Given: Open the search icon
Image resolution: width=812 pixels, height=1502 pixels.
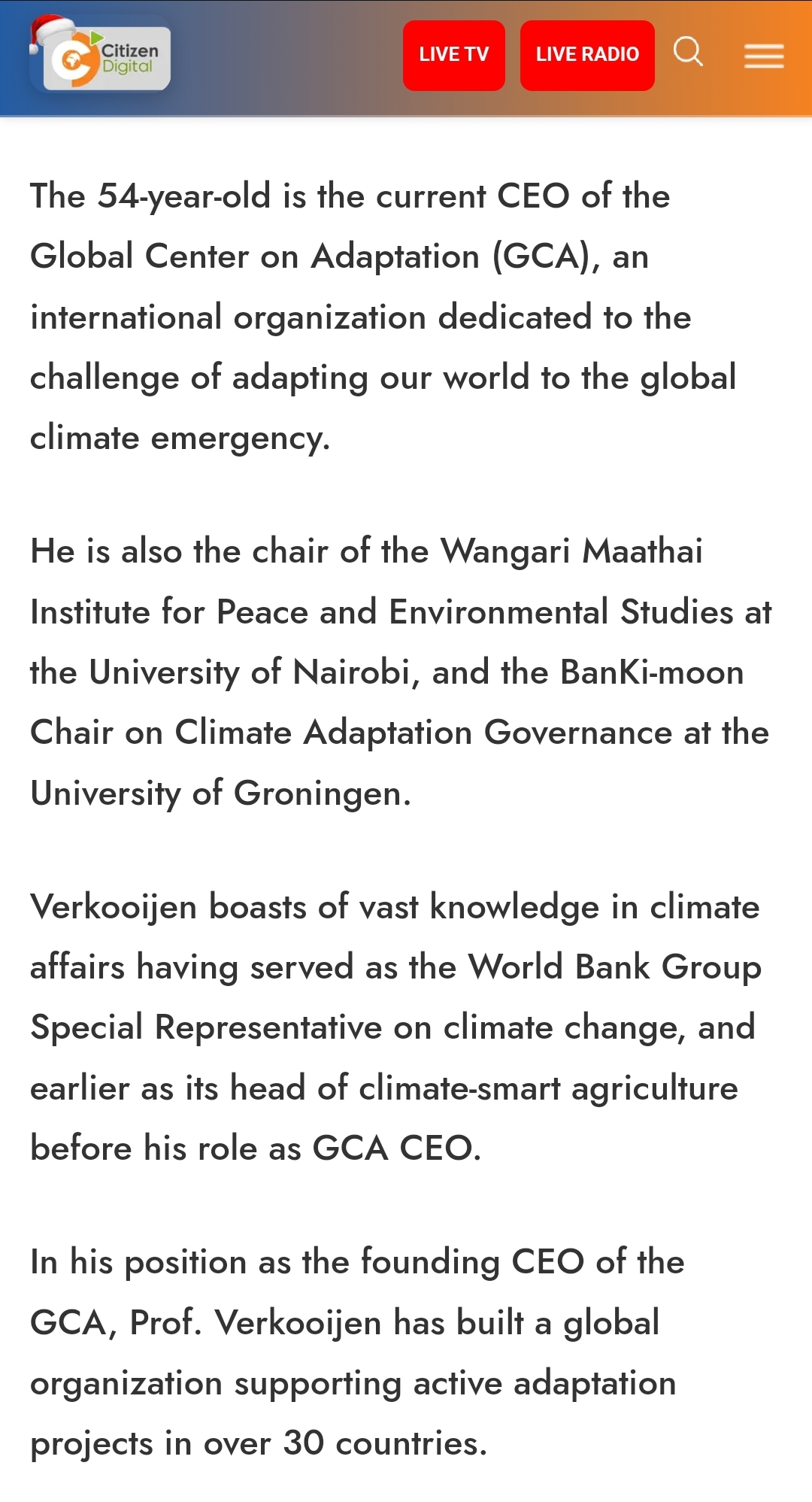Looking at the screenshot, I should pyautogui.click(x=688, y=53).
